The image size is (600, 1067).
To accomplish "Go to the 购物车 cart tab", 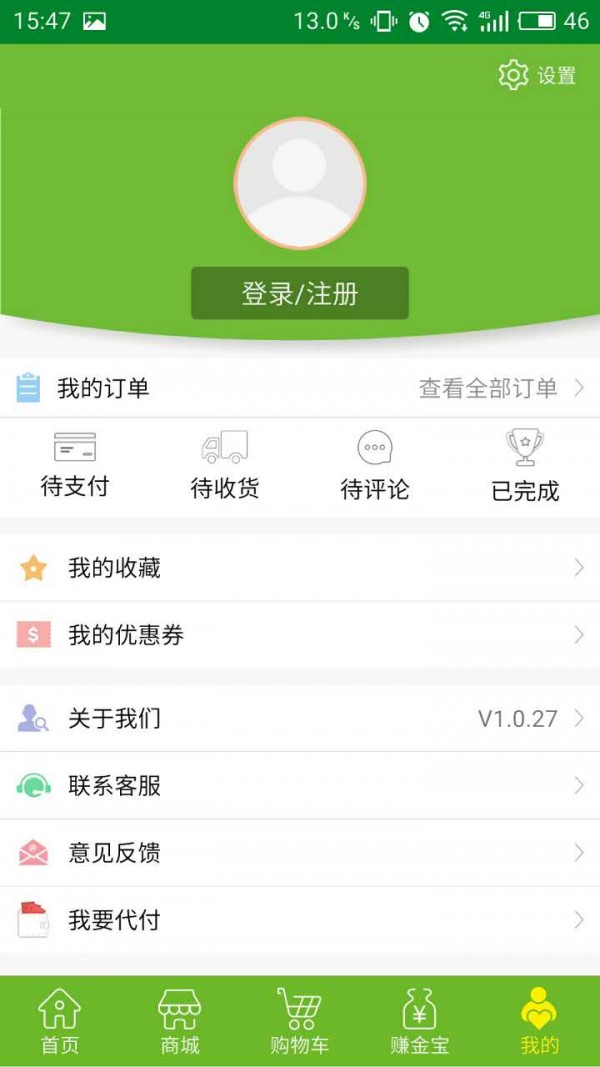I will point(300,1022).
